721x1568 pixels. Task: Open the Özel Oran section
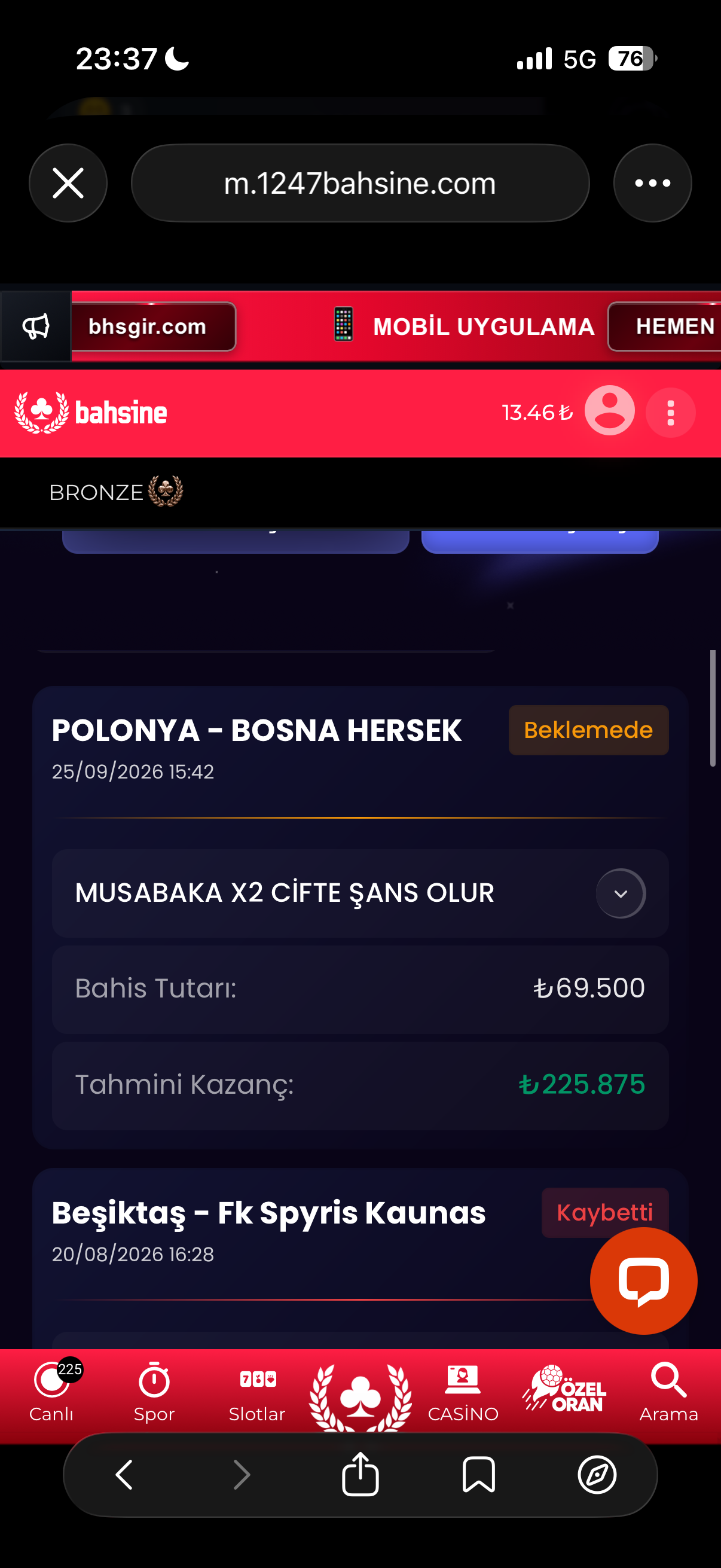point(564,1389)
